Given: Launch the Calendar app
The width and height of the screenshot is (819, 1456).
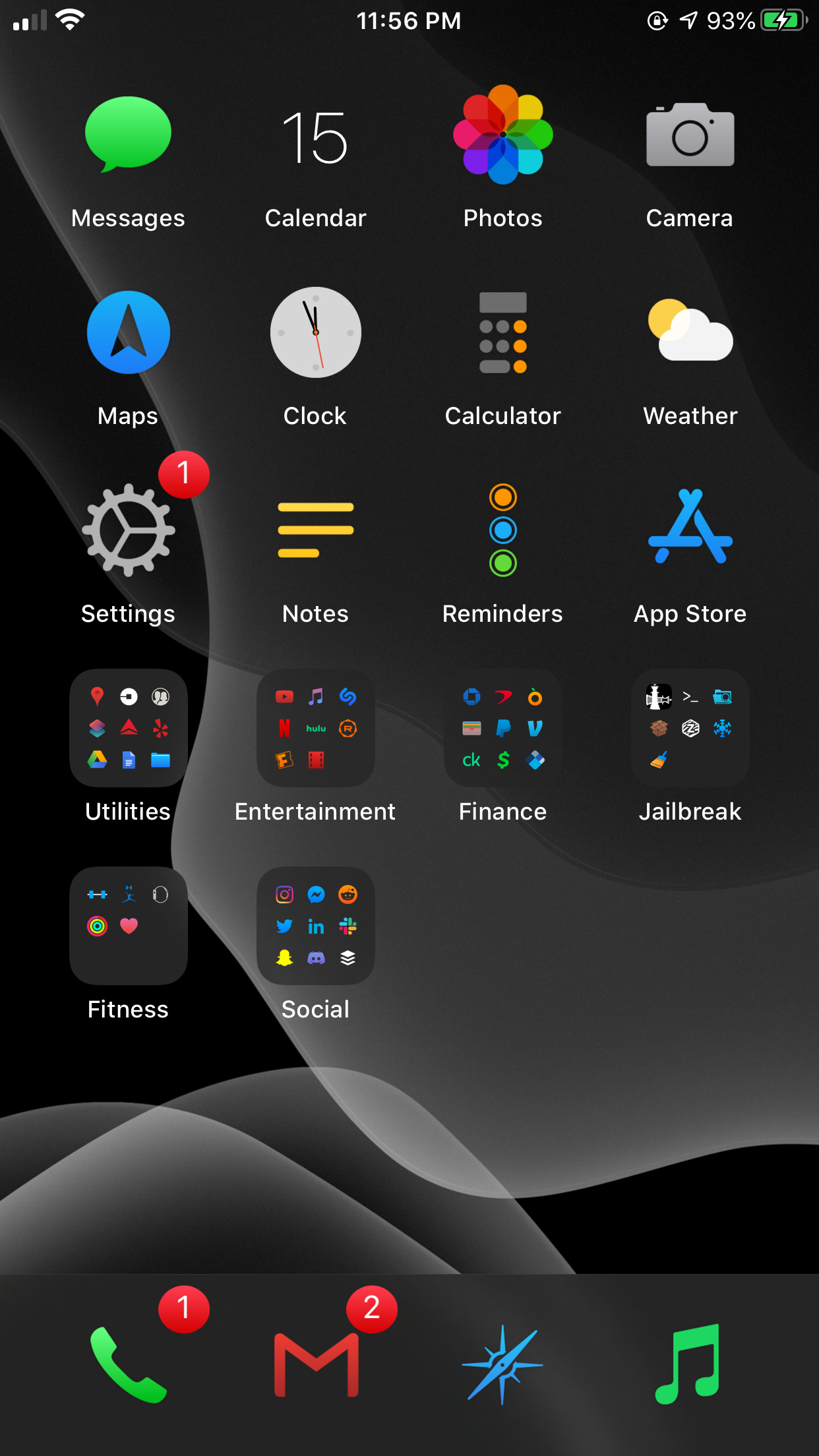Looking at the screenshot, I should click(x=315, y=136).
